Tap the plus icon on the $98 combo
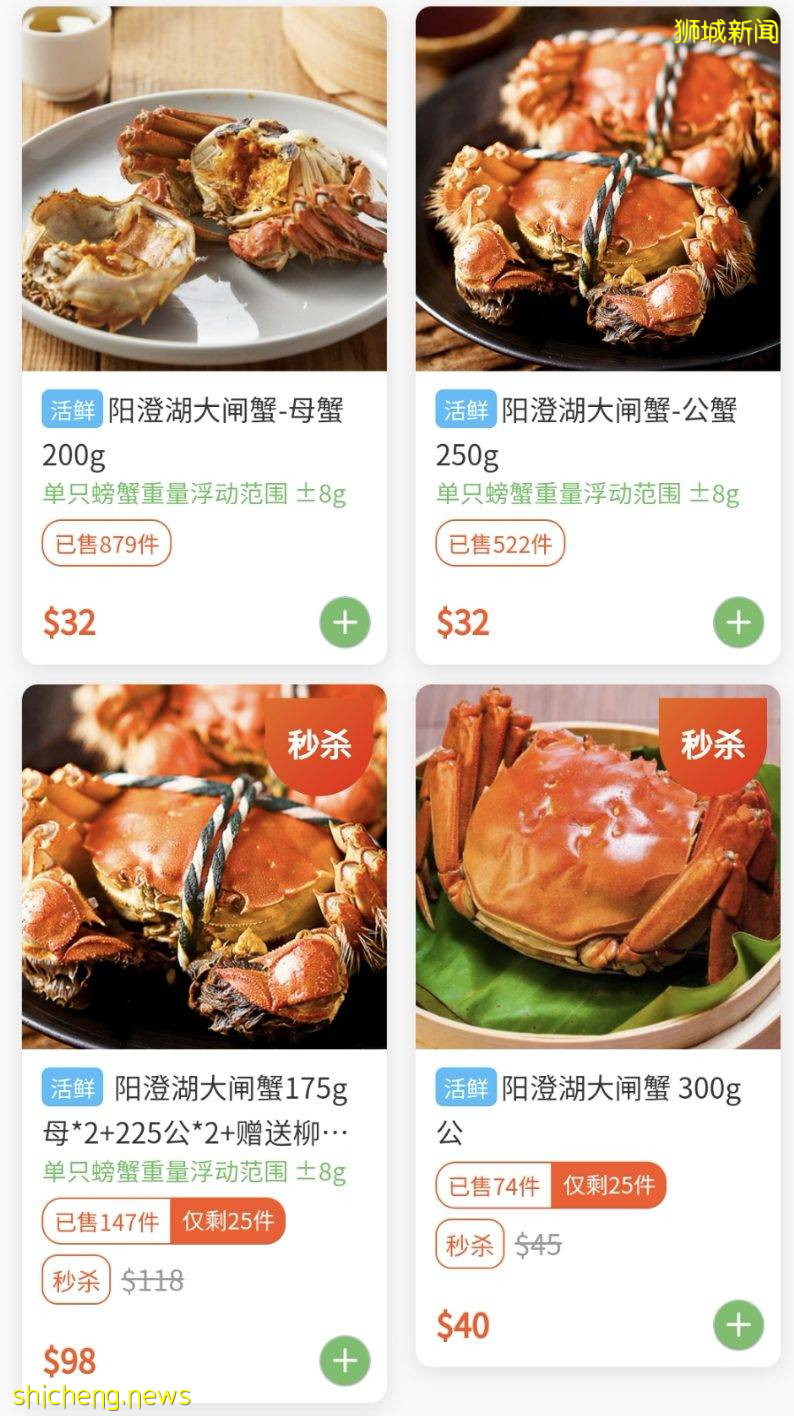This screenshot has height=1416, width=794. (x=344, y=1360)
